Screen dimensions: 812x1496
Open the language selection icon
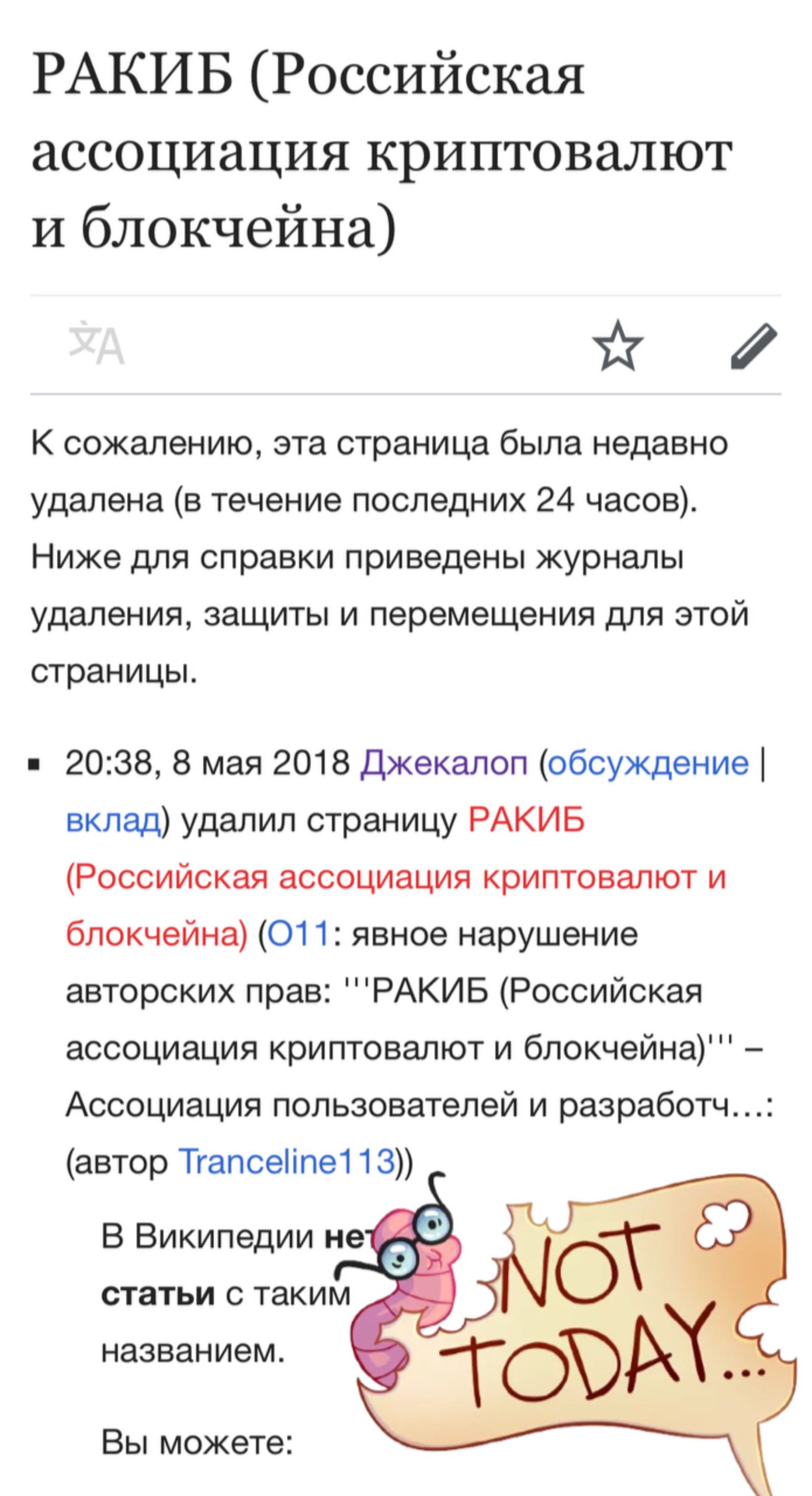(97, 345)
